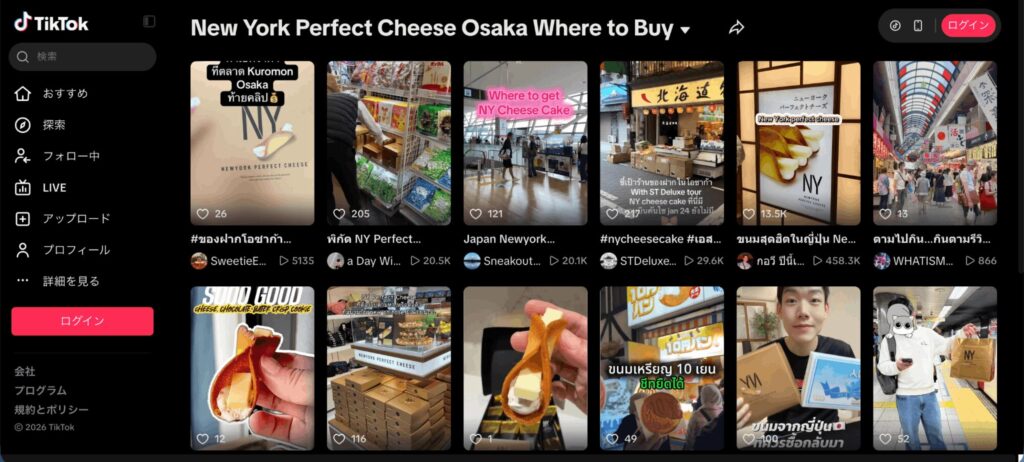Viewport: 1024px width, 462px height.
Task: Tap the red ログイン button in the sidebar
Action: [82, 321]
